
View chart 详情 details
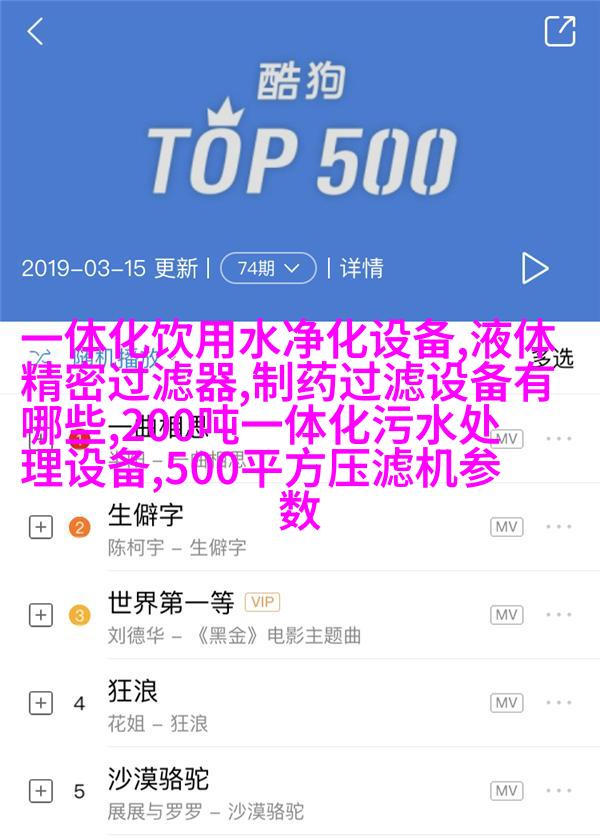pos(361,268)
